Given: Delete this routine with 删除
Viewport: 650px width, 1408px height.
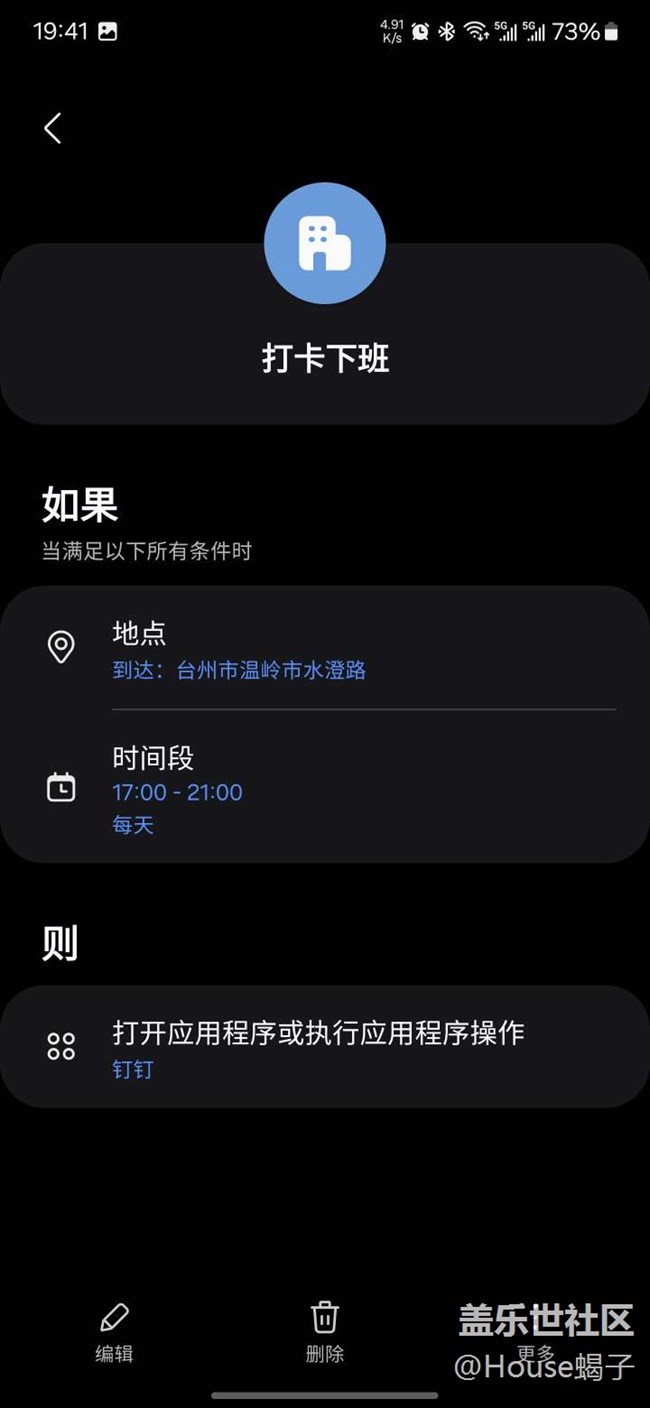Looking at the screenshot, I should tap(325, 1333).
